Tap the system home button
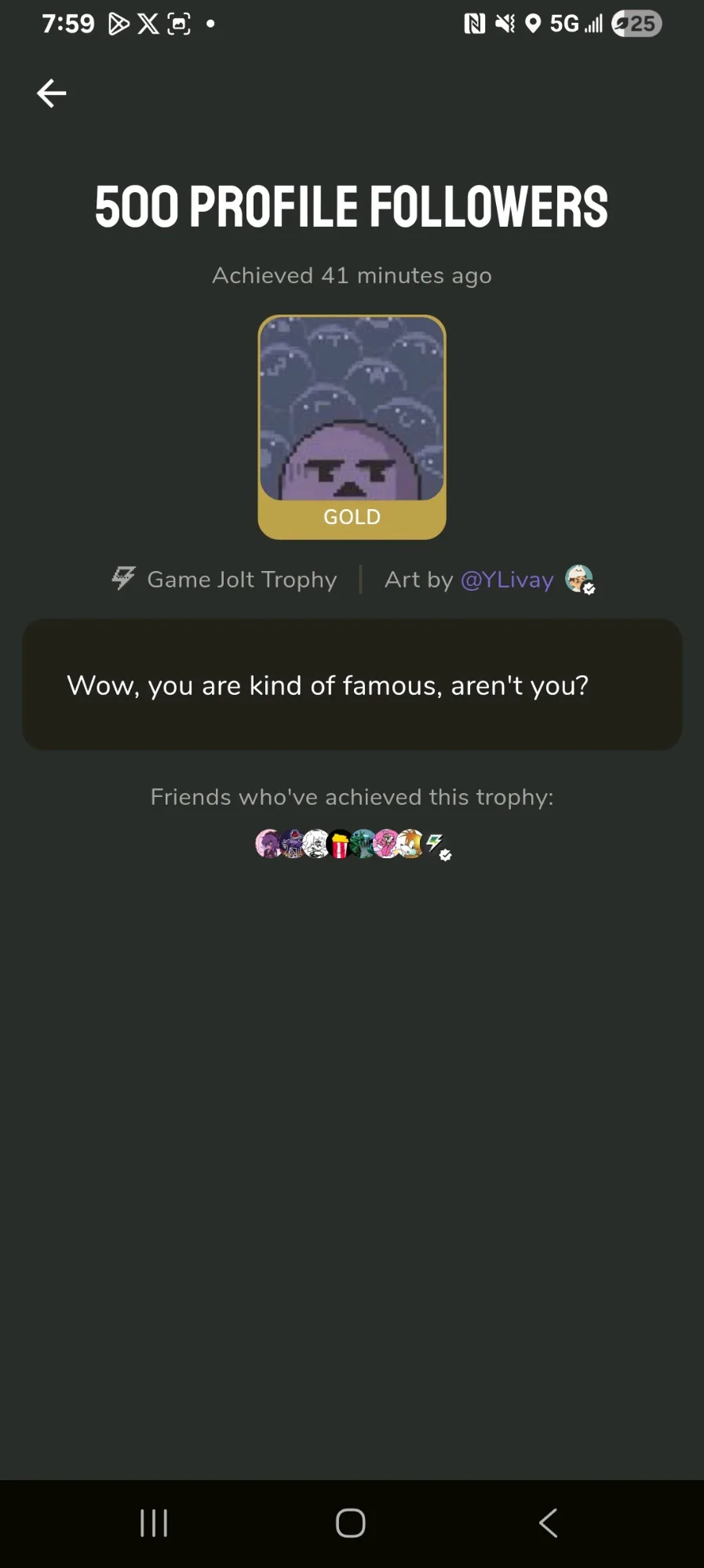Screen dimensions: 704x1568 [x=351, y=1523]
